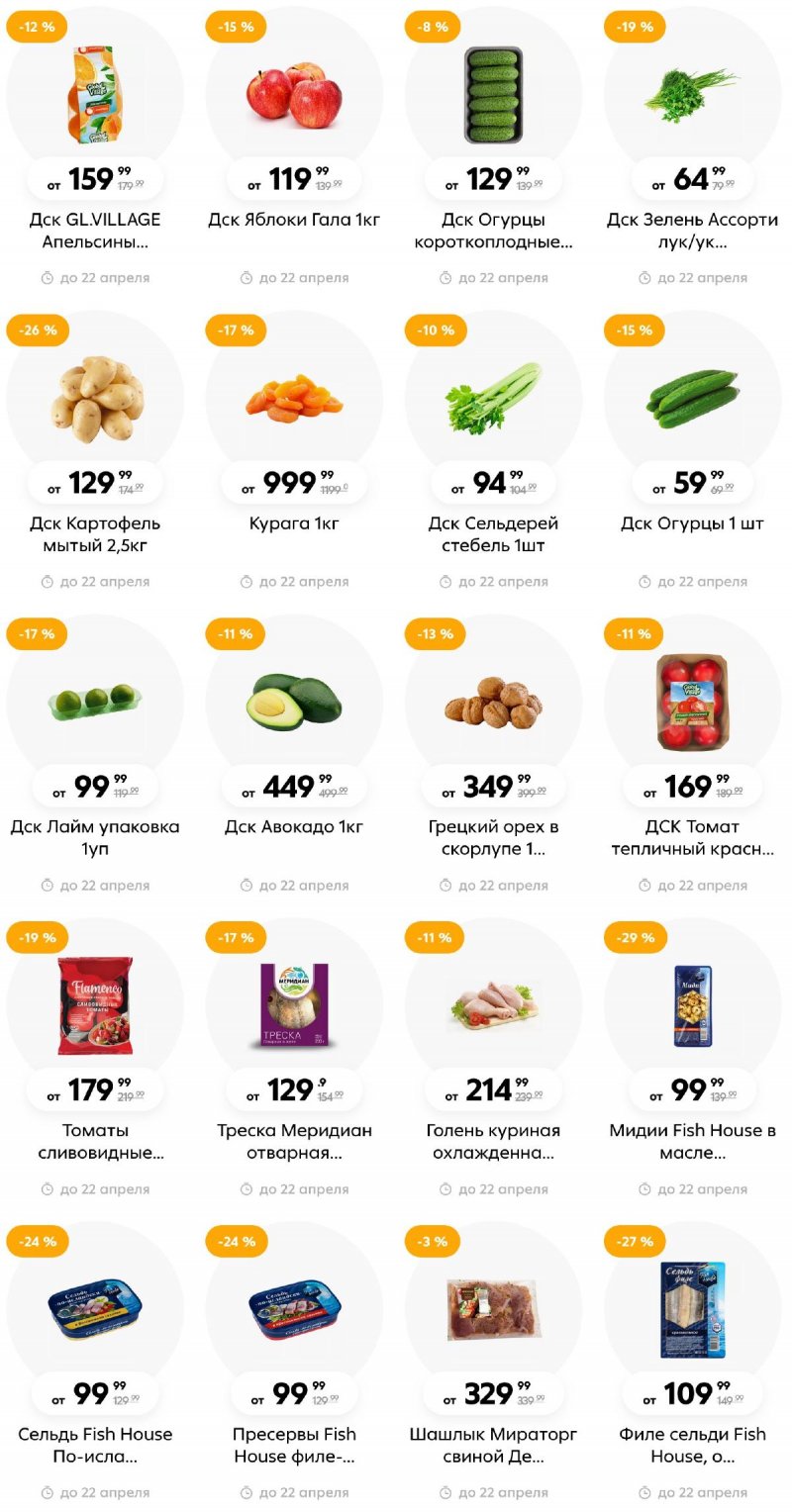View the Дск Сельдерей стебель 1шт card

tap(493, 398)
